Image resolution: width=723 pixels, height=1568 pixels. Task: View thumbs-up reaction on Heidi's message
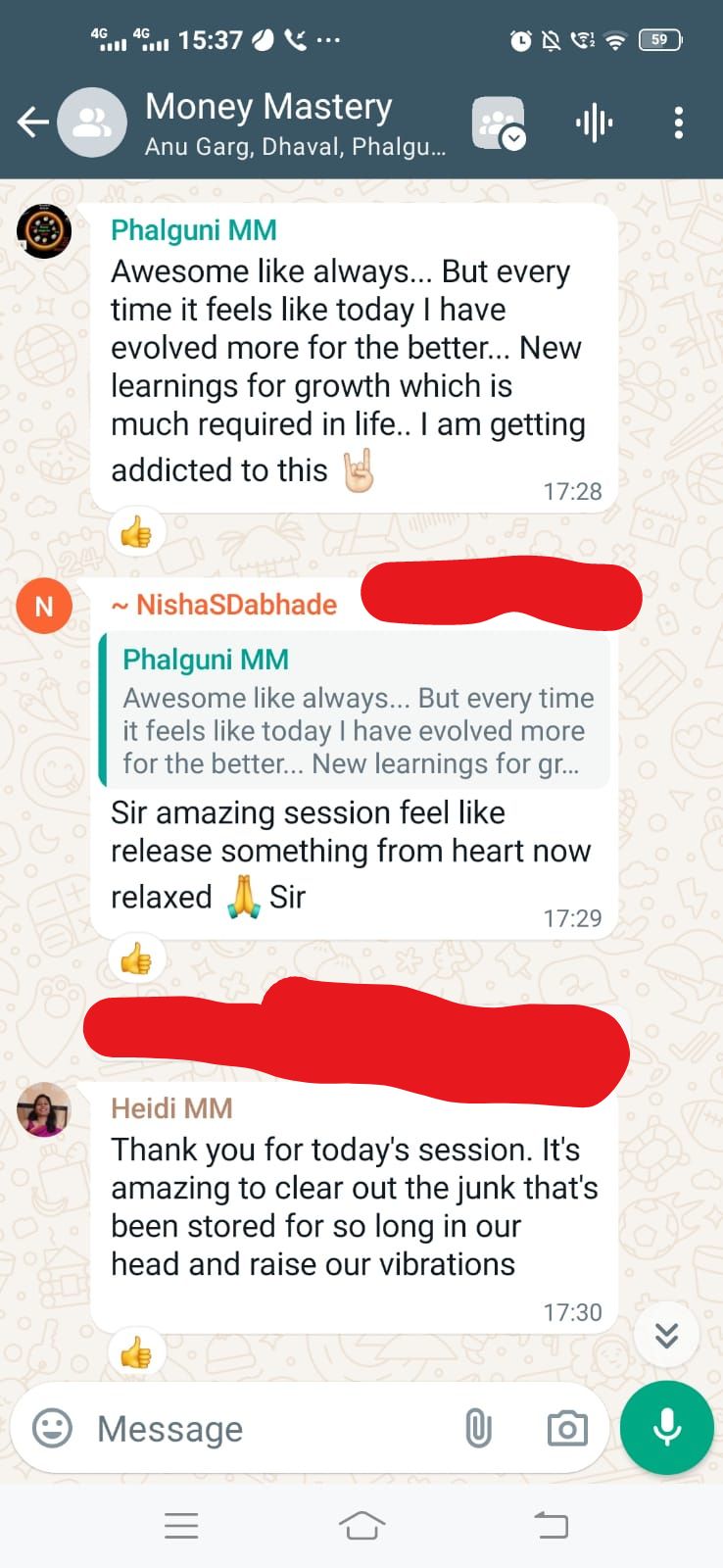(x=136, y=1354)
